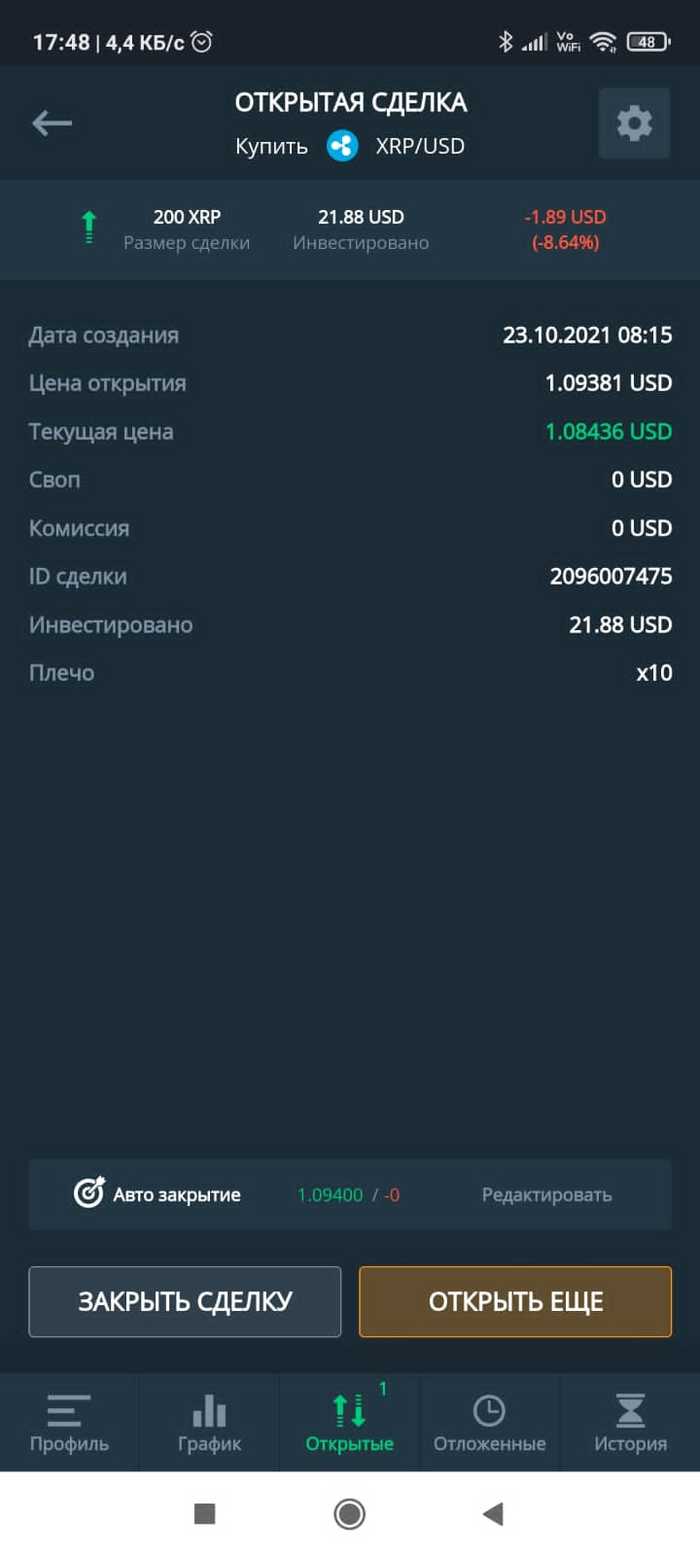This screenshot has width=700, height=1556.
Task: Switch to the Профиль tab
Action: click(69, 1422)
